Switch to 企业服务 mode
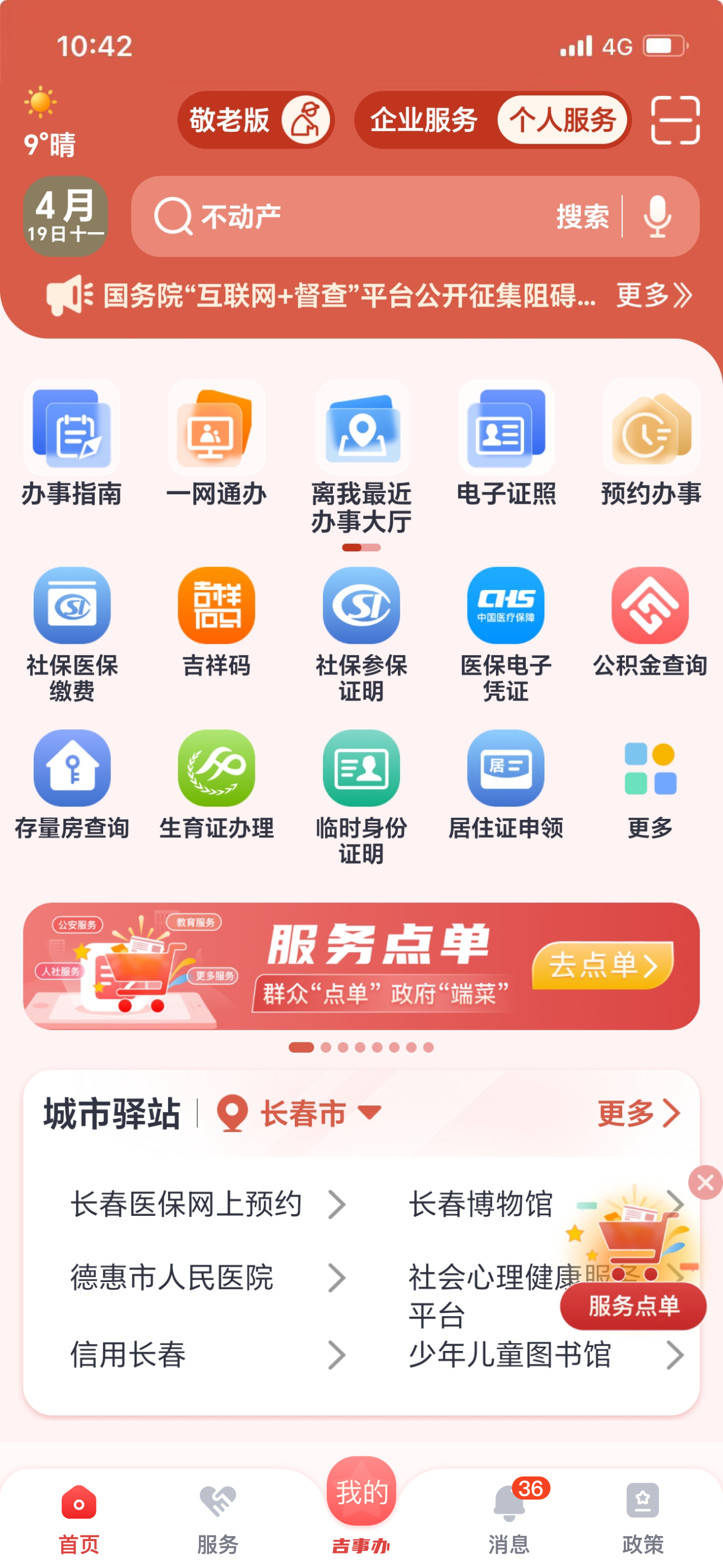Image resolution: width=723 pixels, height=1568 pixels. point(423,120)
